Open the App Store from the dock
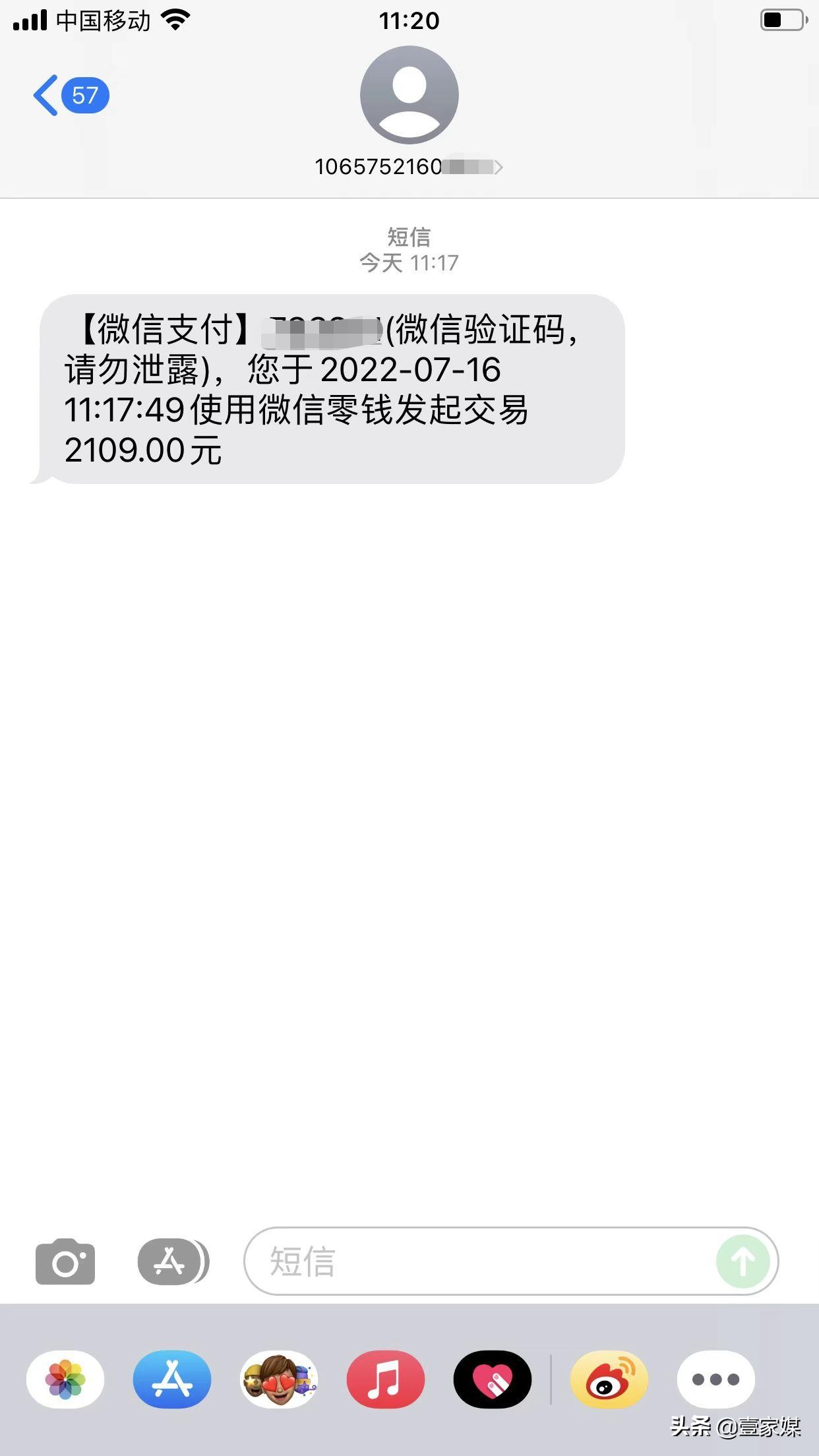Viewport: 819px width, 1456px height. point(171,1378)
